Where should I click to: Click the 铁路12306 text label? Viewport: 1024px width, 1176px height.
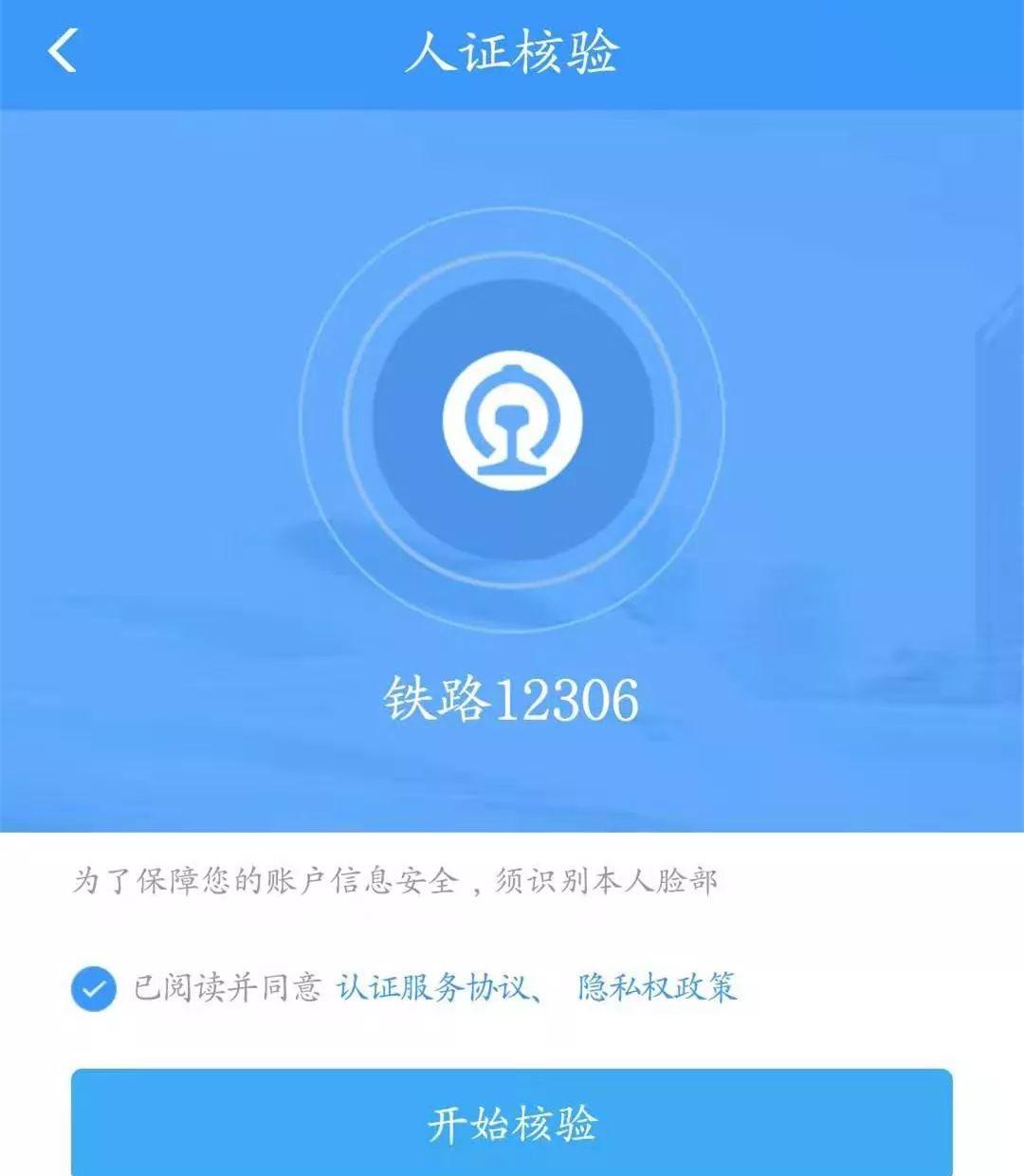pyautogui.click(x=512, y=700)
